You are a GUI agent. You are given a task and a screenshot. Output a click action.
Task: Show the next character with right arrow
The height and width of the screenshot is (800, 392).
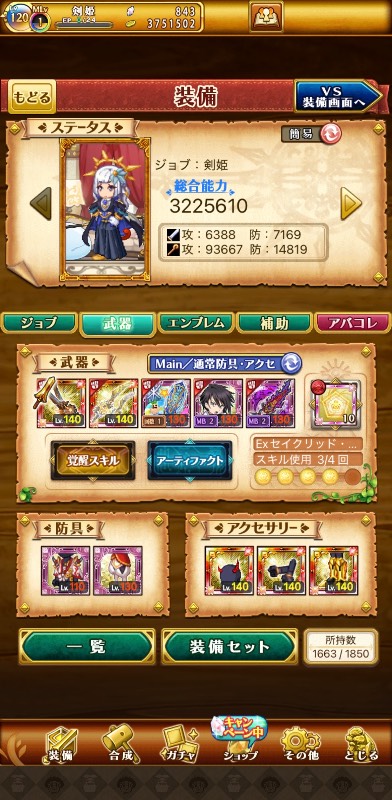coord(351,204)
